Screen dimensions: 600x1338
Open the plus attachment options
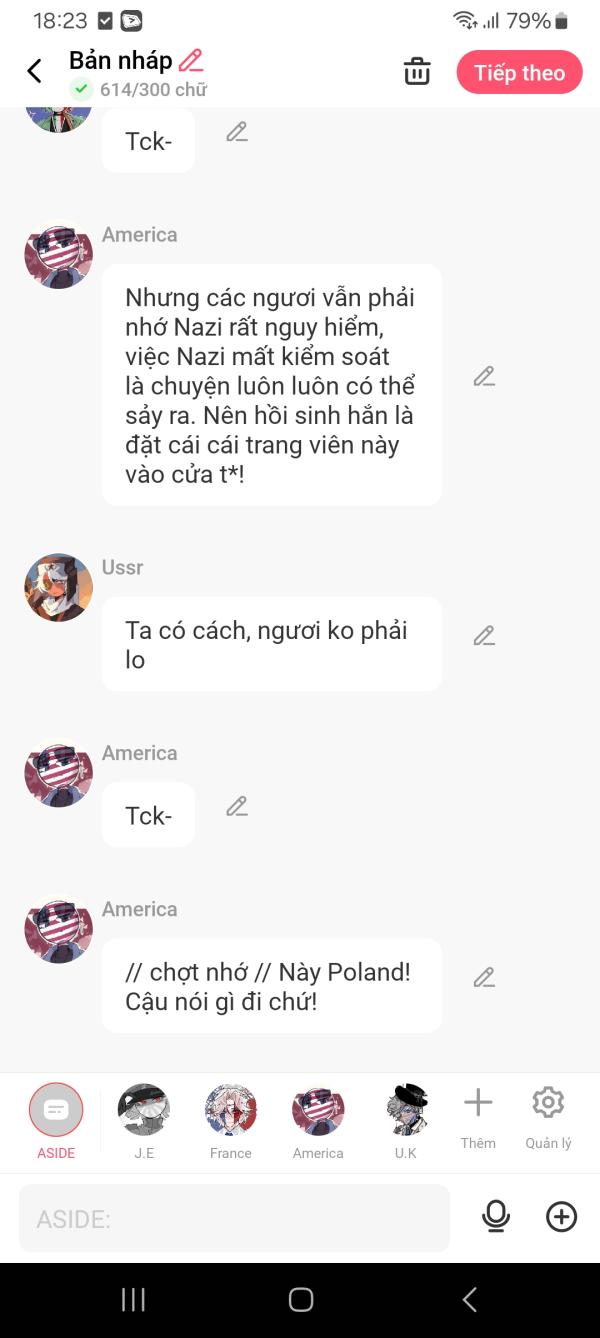click(561, 1216)
